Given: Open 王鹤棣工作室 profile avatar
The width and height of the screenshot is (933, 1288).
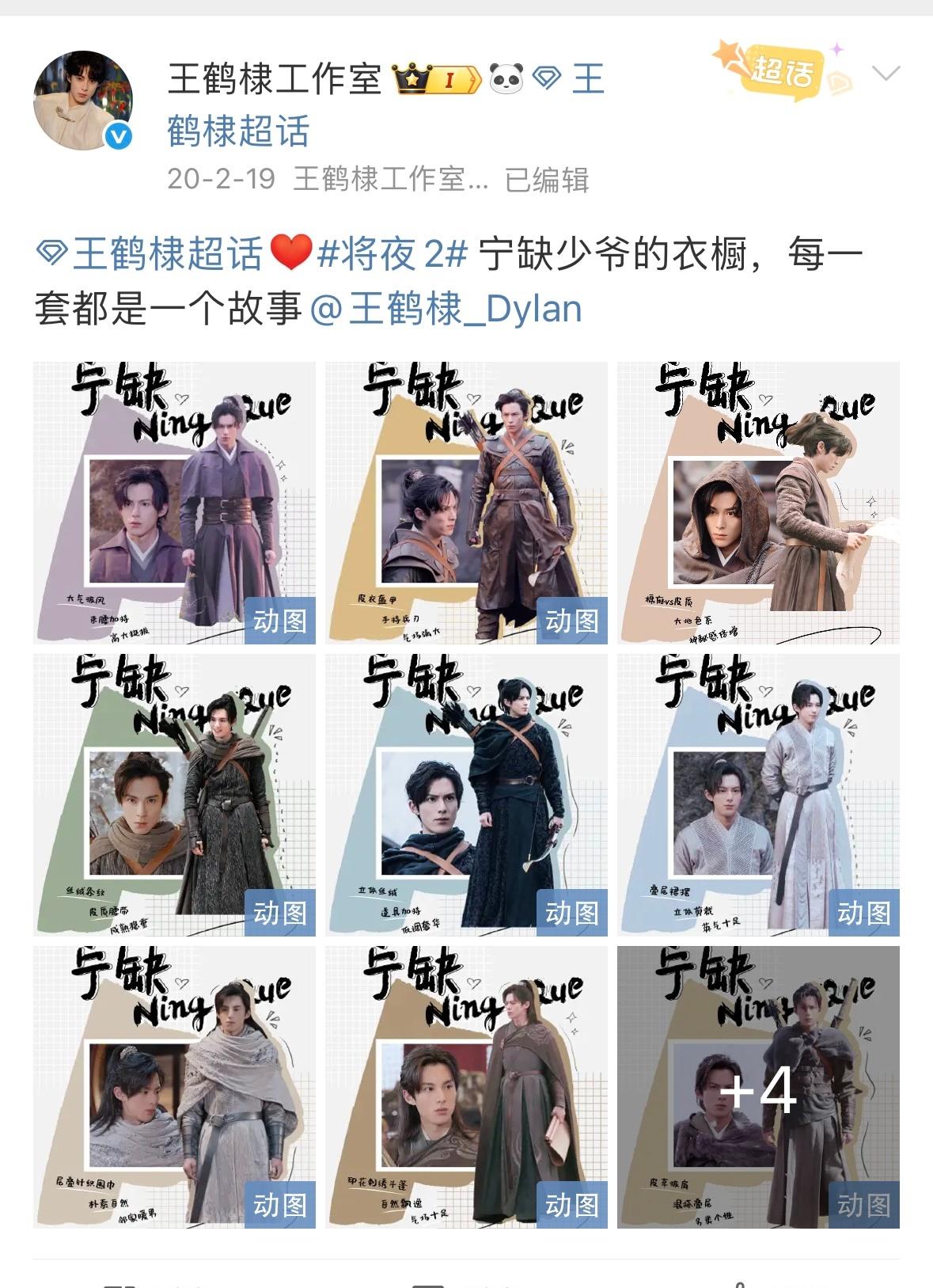Looking at the screenshot, I should click(x=82, y=101).
